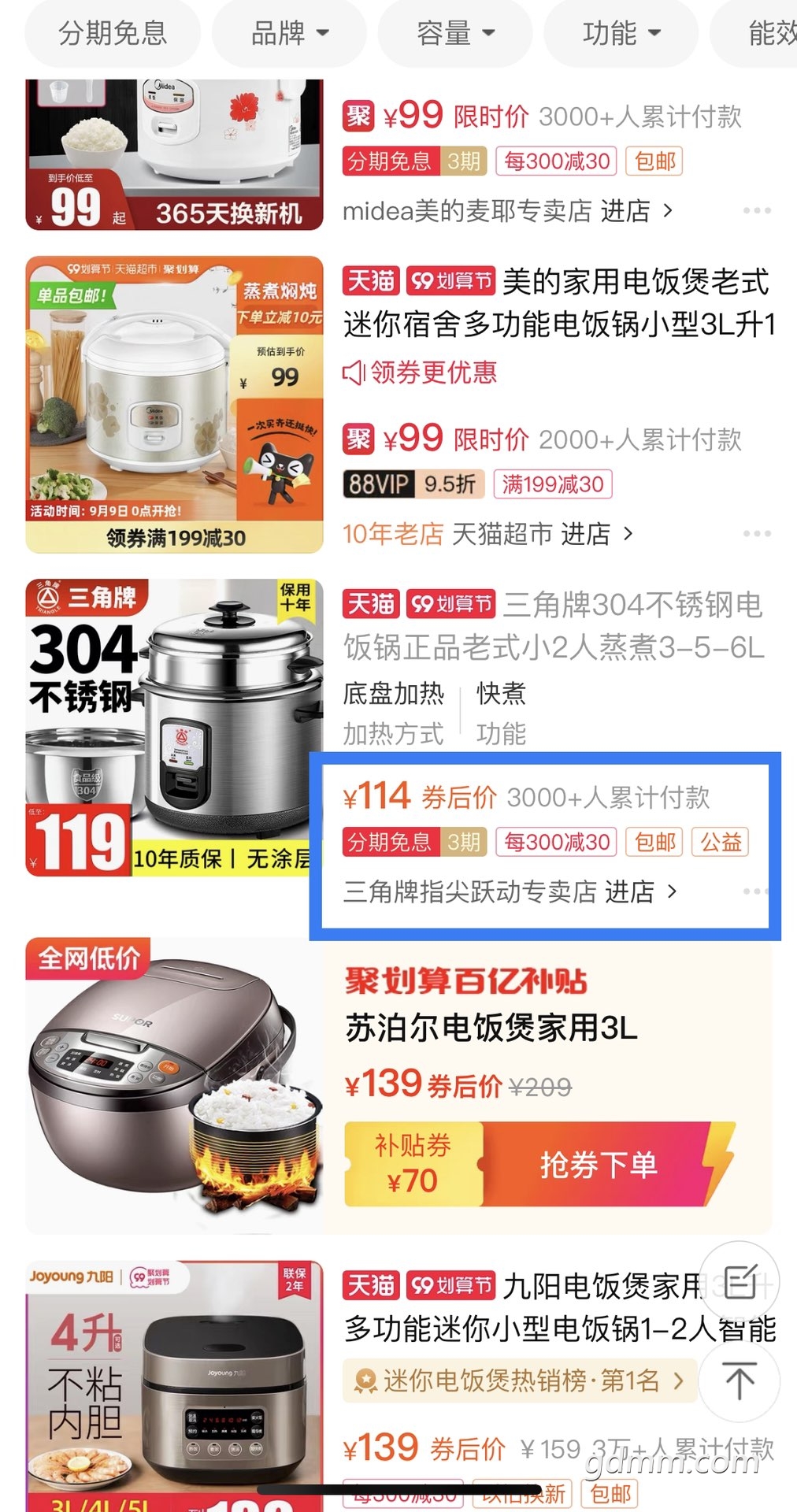Open the 迷你电饭煲热销榜 ranking

[x=520, y=1380]
